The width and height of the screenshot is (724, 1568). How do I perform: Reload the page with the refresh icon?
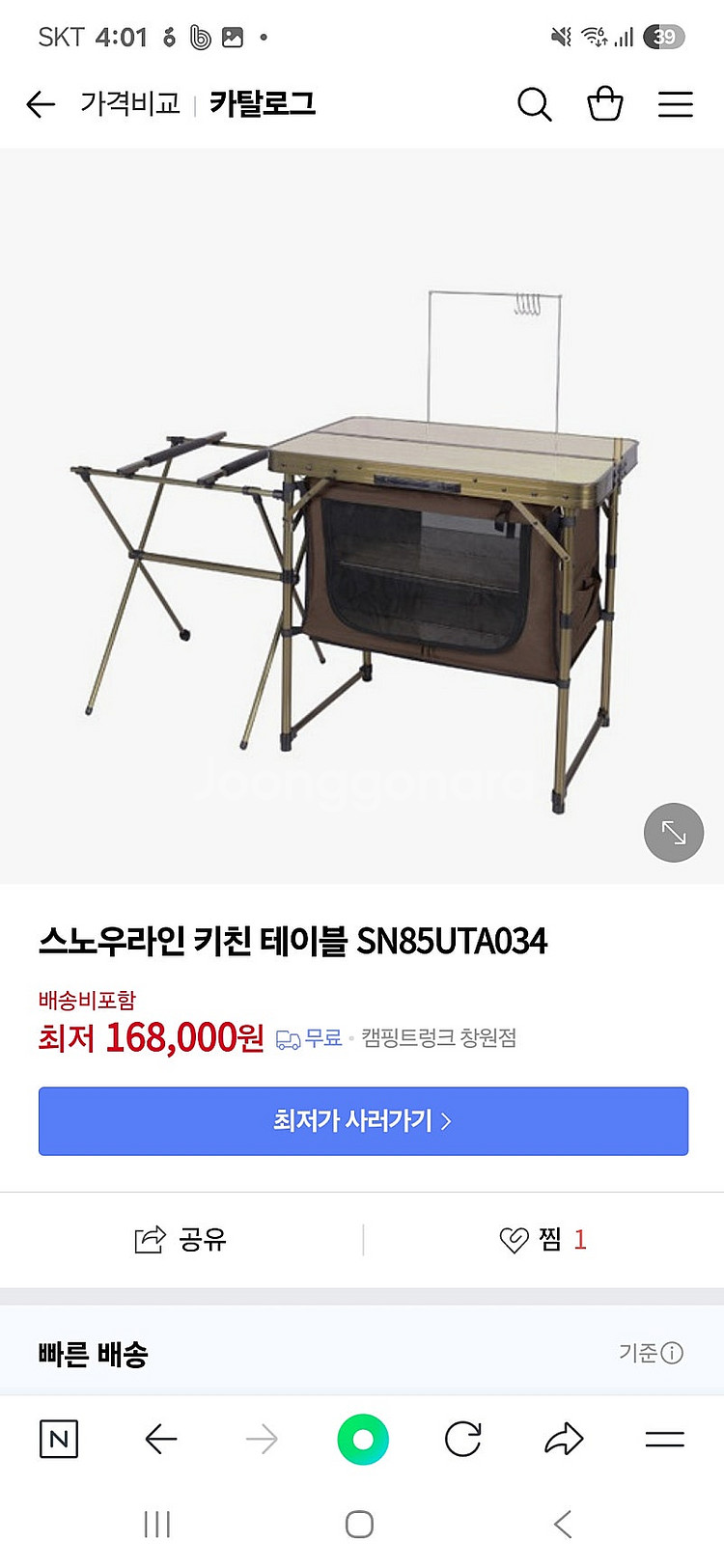[x=463, y=1439]
